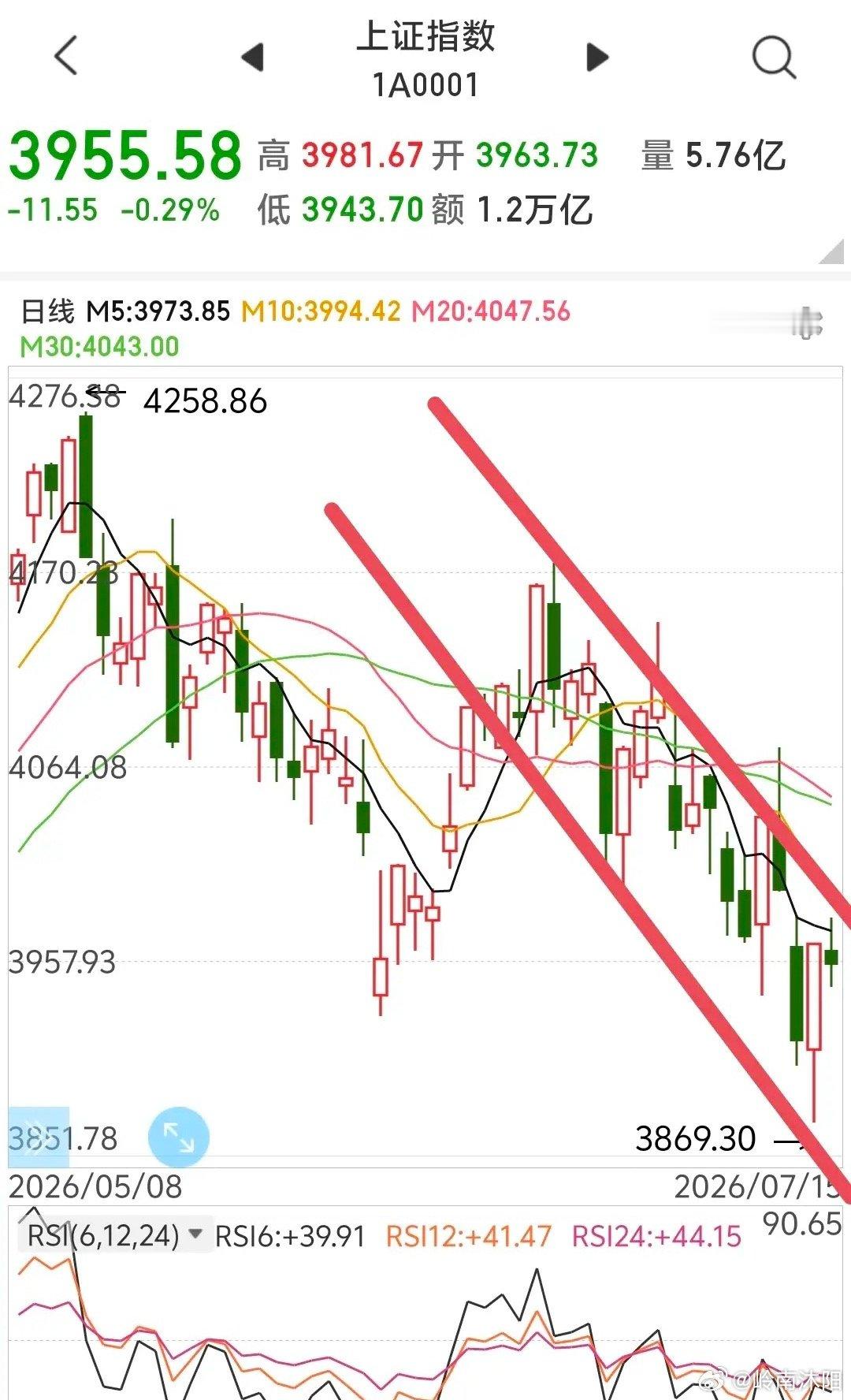The image size is (851, 1400).
Task: Tap the double-arrow expand button at chart corner
Action: point(39,1137)
